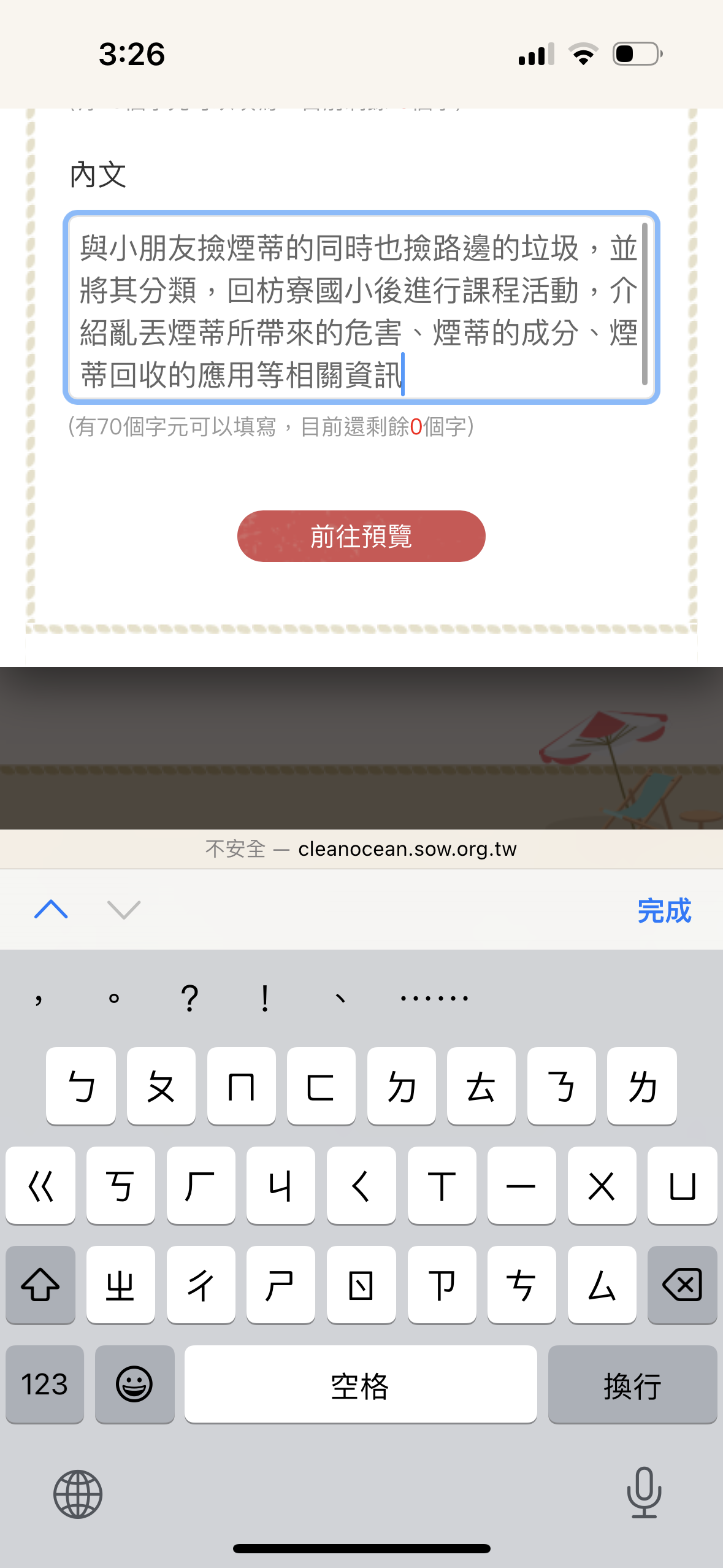
Task: Open the emoji keyboard
Action: click(x=134, y=1385)
